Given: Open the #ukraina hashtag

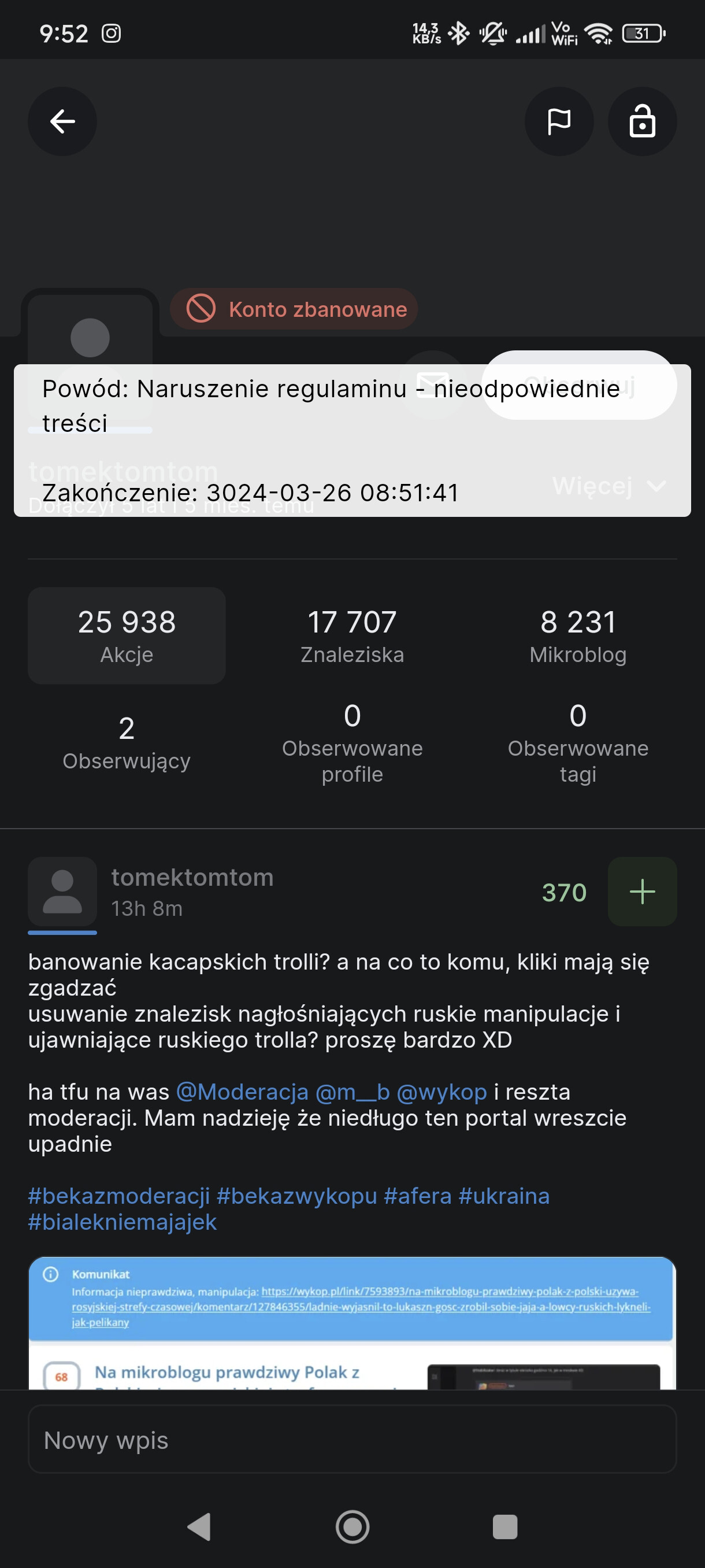Looking at the screenshot, I should coord(504,1196).
